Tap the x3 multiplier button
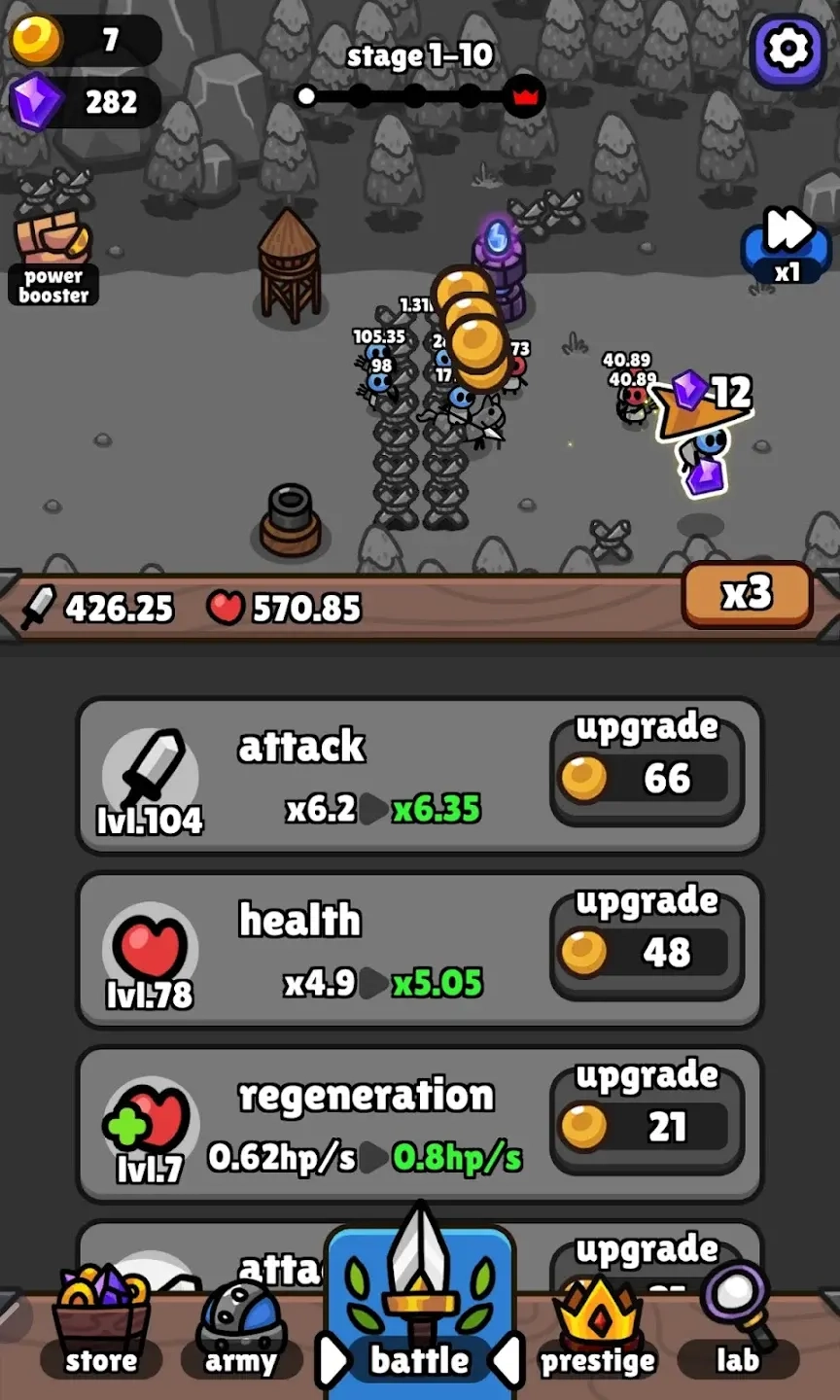Image resolution: width=840 pixels, height=1400 pixels. (x=746, y=594)
